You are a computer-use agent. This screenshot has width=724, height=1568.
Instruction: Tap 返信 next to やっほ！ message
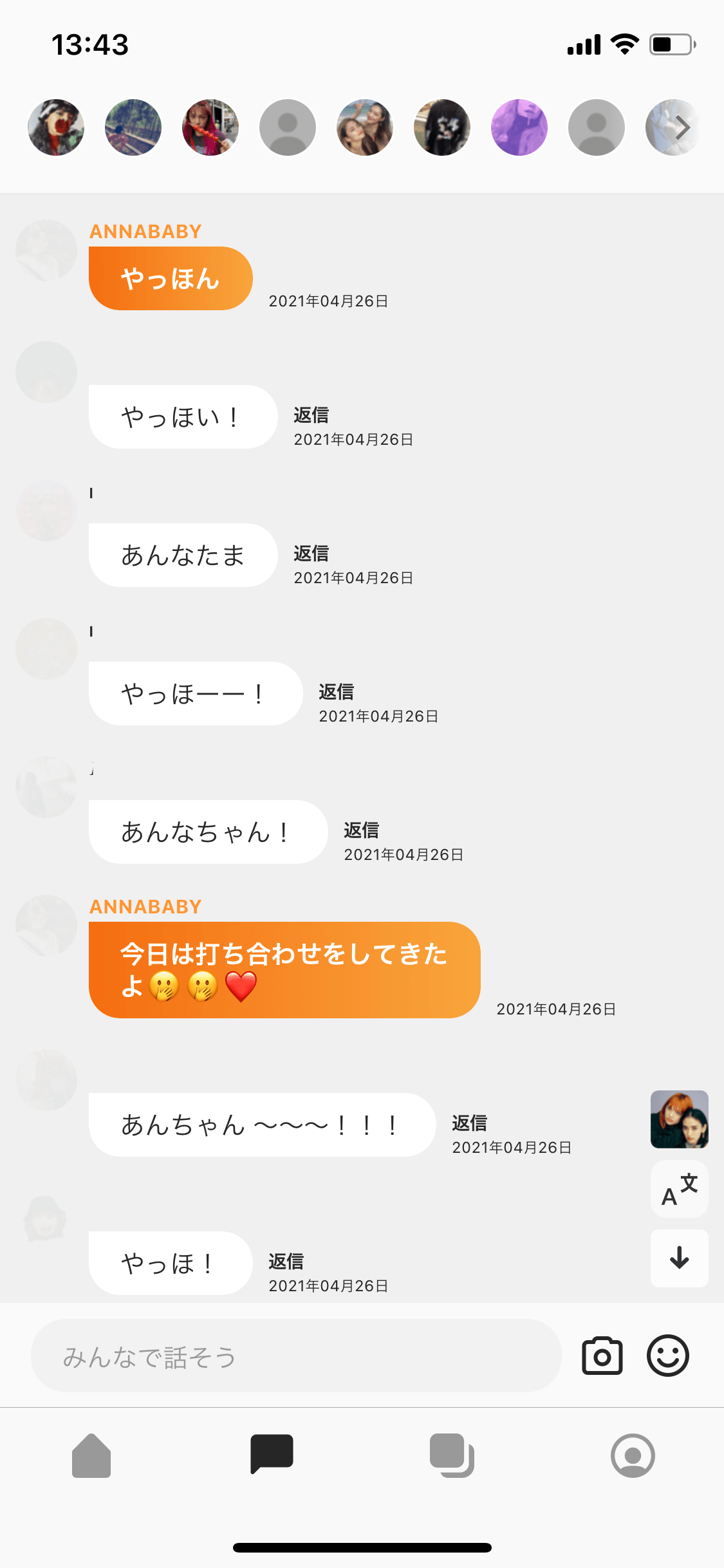pyautogui.click(x=286, y=1262)
